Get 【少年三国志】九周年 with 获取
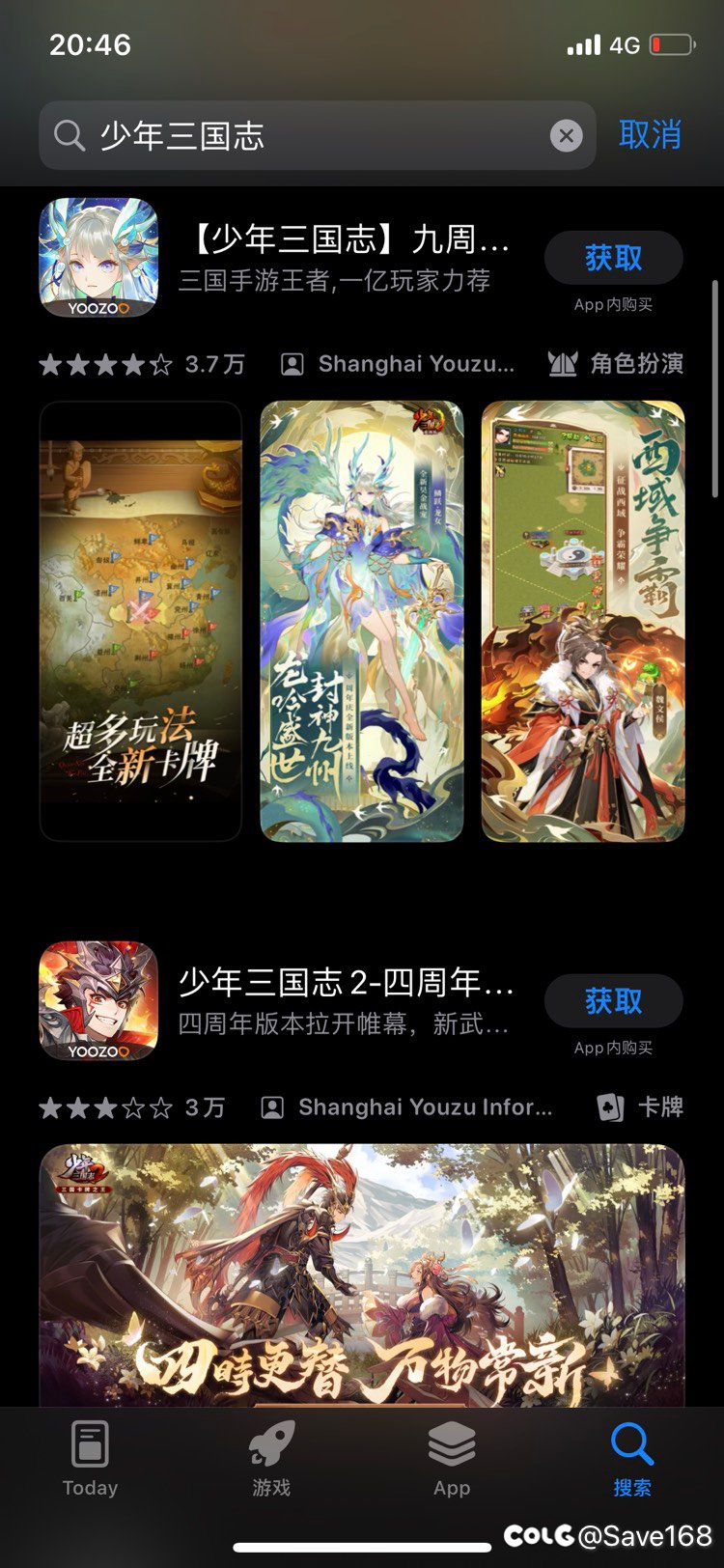 [613, 258]
